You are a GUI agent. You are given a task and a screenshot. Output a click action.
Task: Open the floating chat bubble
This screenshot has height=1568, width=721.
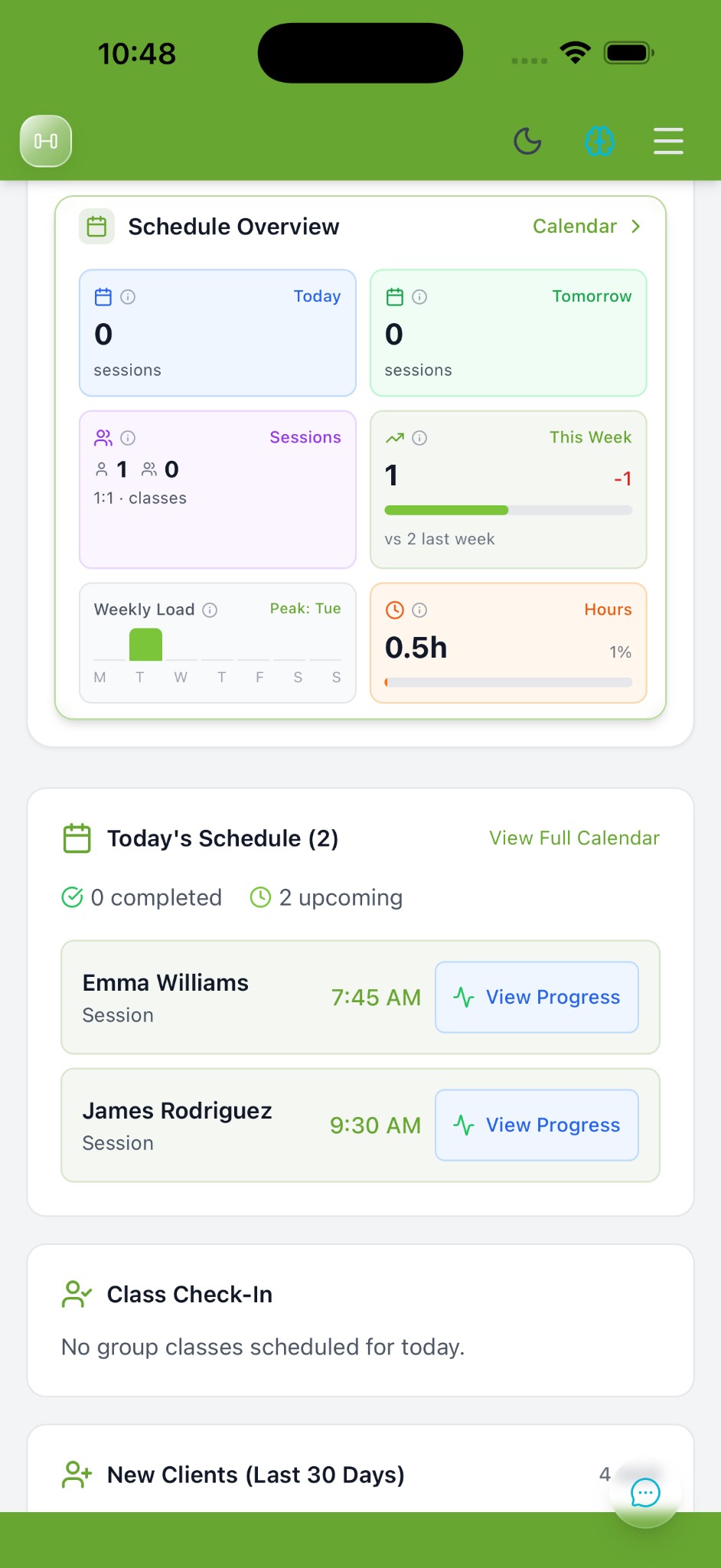(645, 1492)
